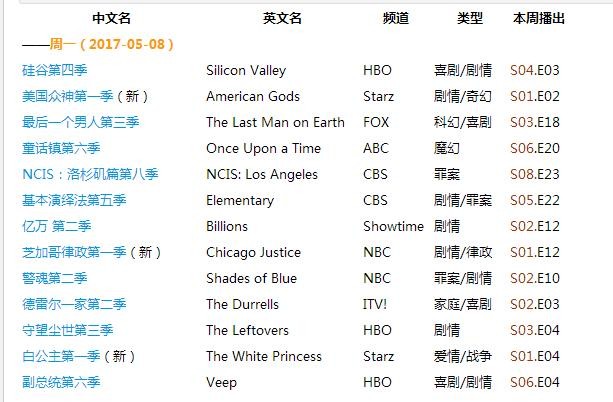Image resolution: width=613 pixels, height=402 pixels.
Task: Open the 基本演绎法第五季 link
Action: 73,201
